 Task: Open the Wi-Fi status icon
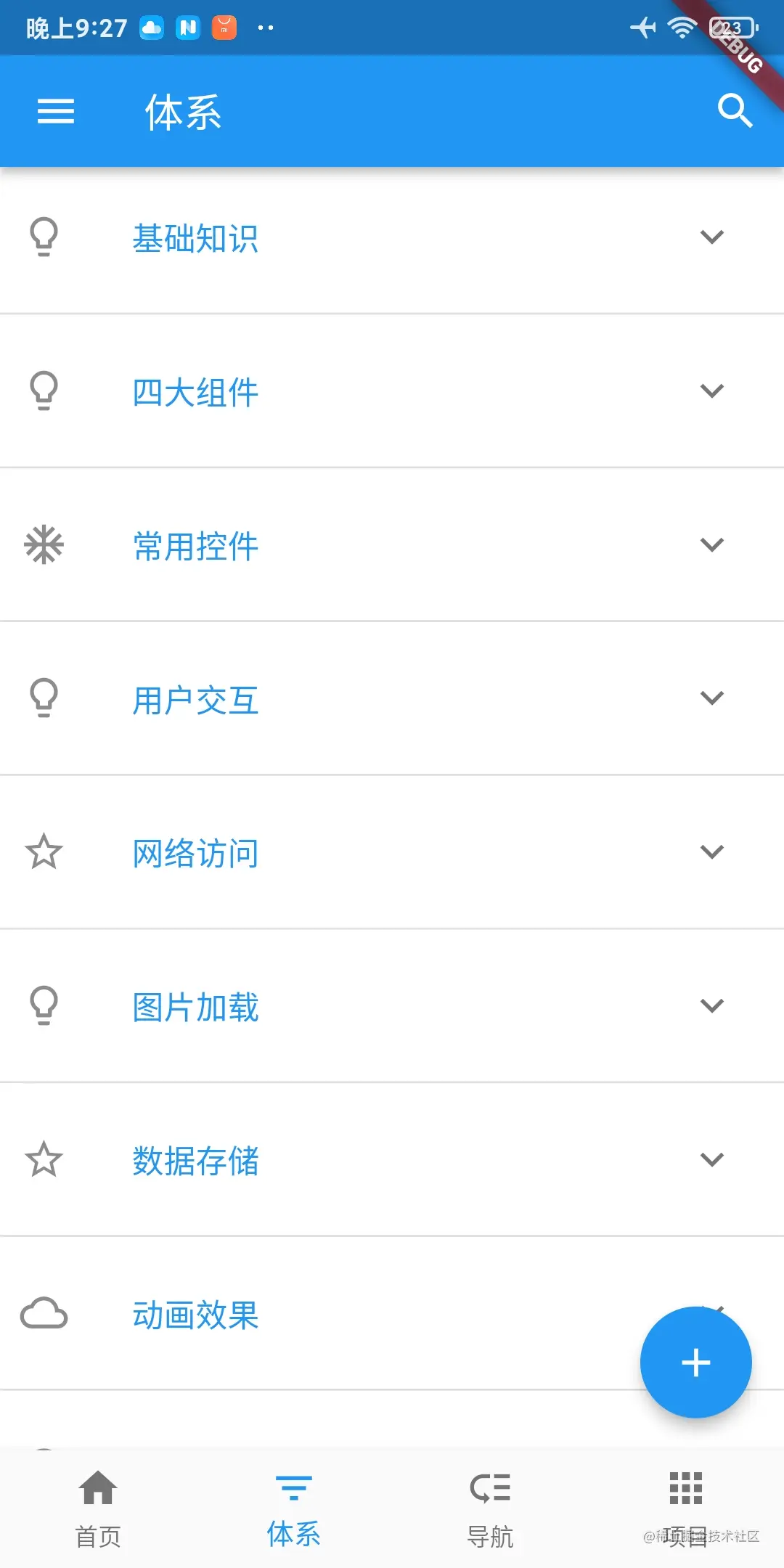click(x=681, y=26)
